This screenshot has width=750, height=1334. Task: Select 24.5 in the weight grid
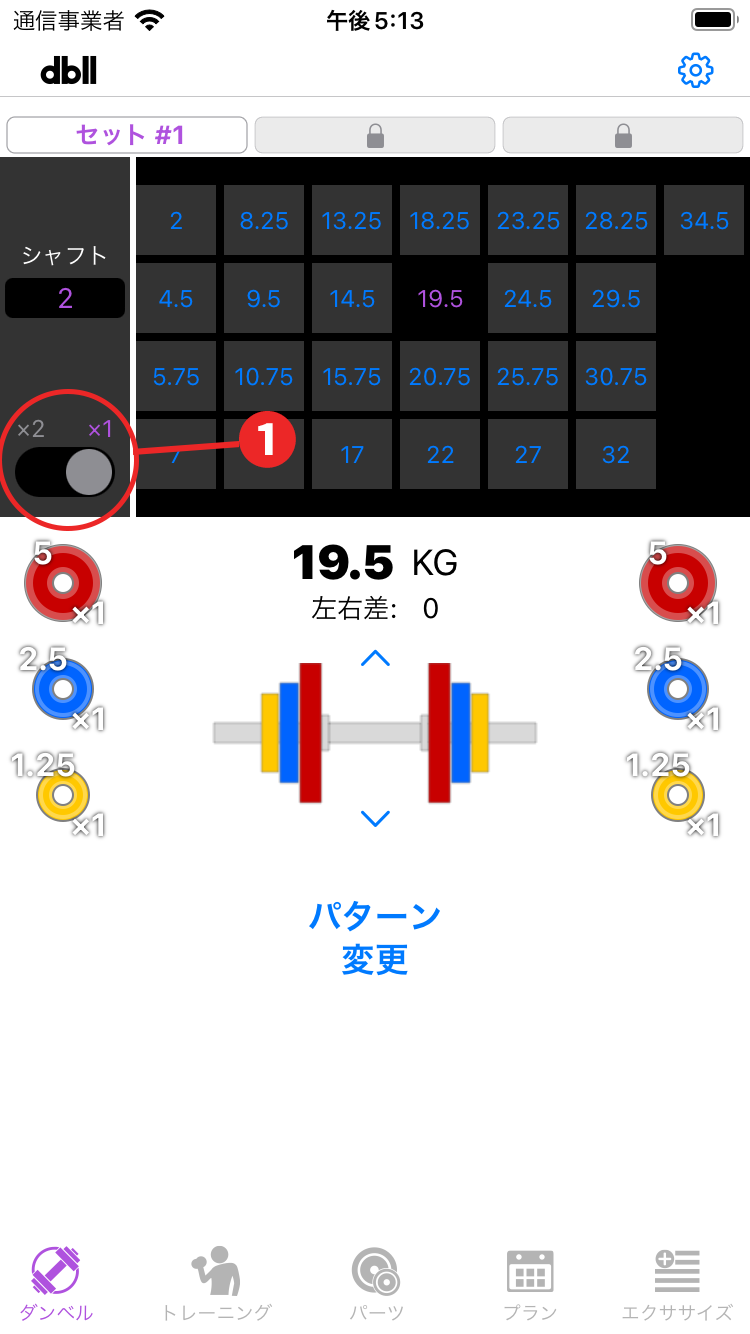point(528,298)
